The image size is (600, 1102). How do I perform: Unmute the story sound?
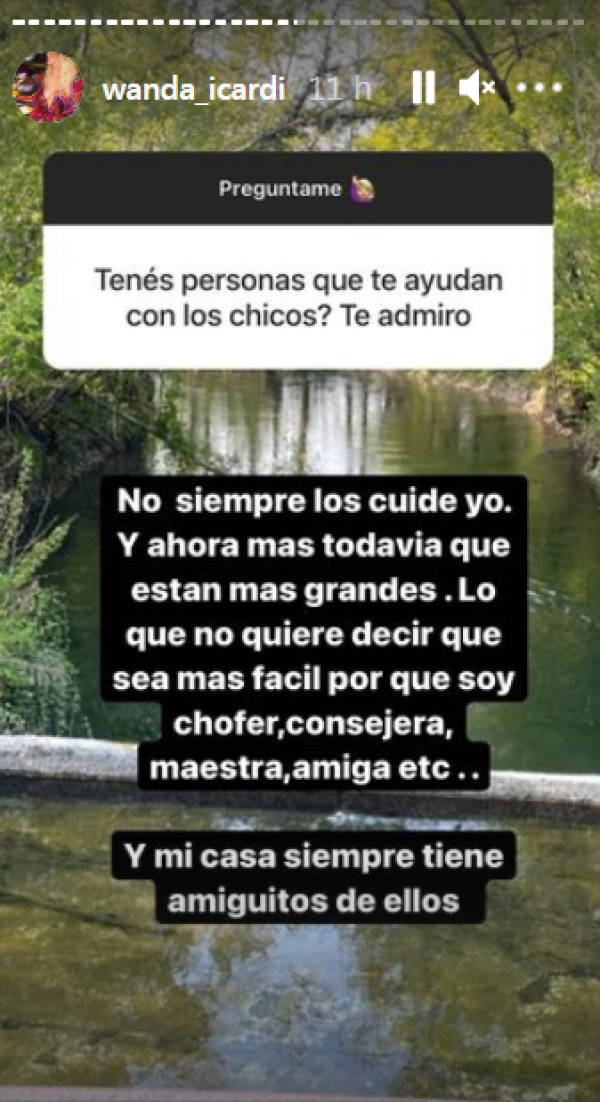click(x=477, y=88)
